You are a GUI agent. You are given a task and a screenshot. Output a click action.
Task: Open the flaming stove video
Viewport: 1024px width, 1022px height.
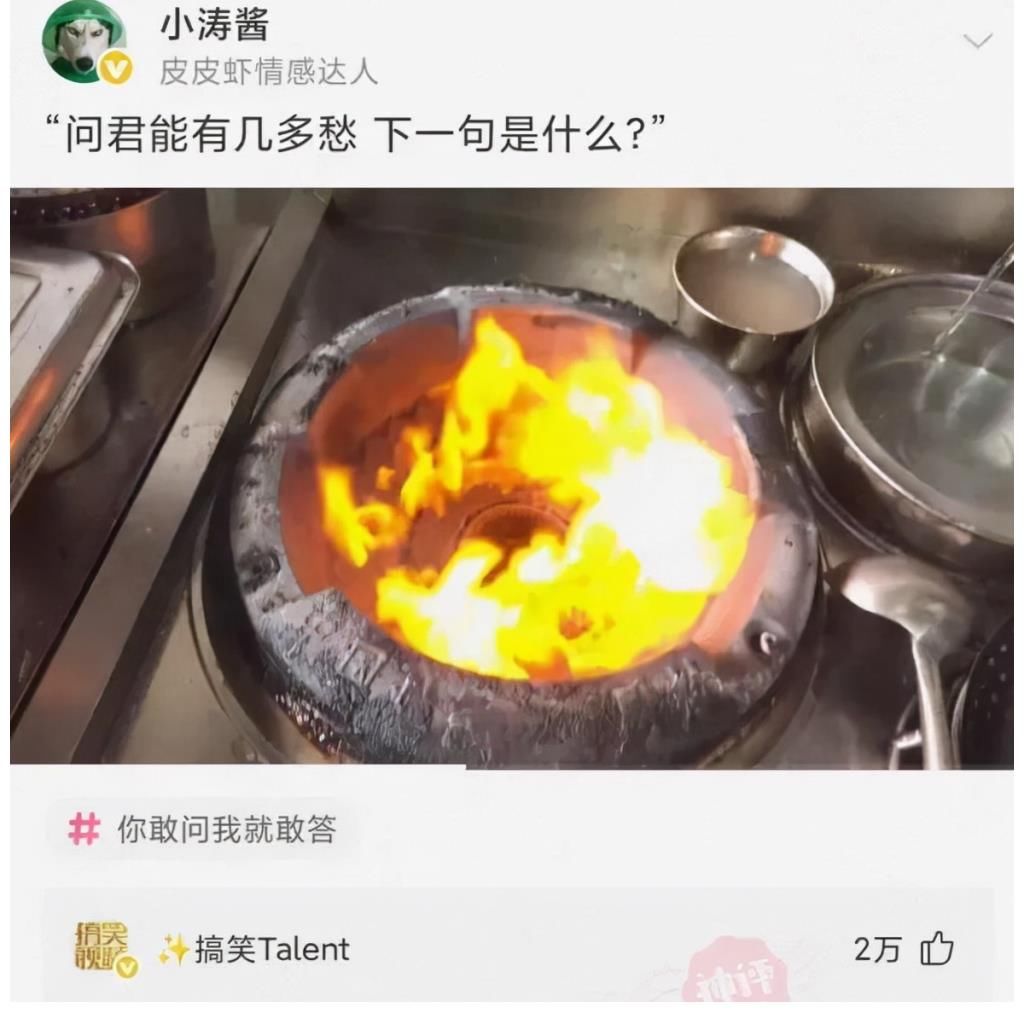pos(512,478)
